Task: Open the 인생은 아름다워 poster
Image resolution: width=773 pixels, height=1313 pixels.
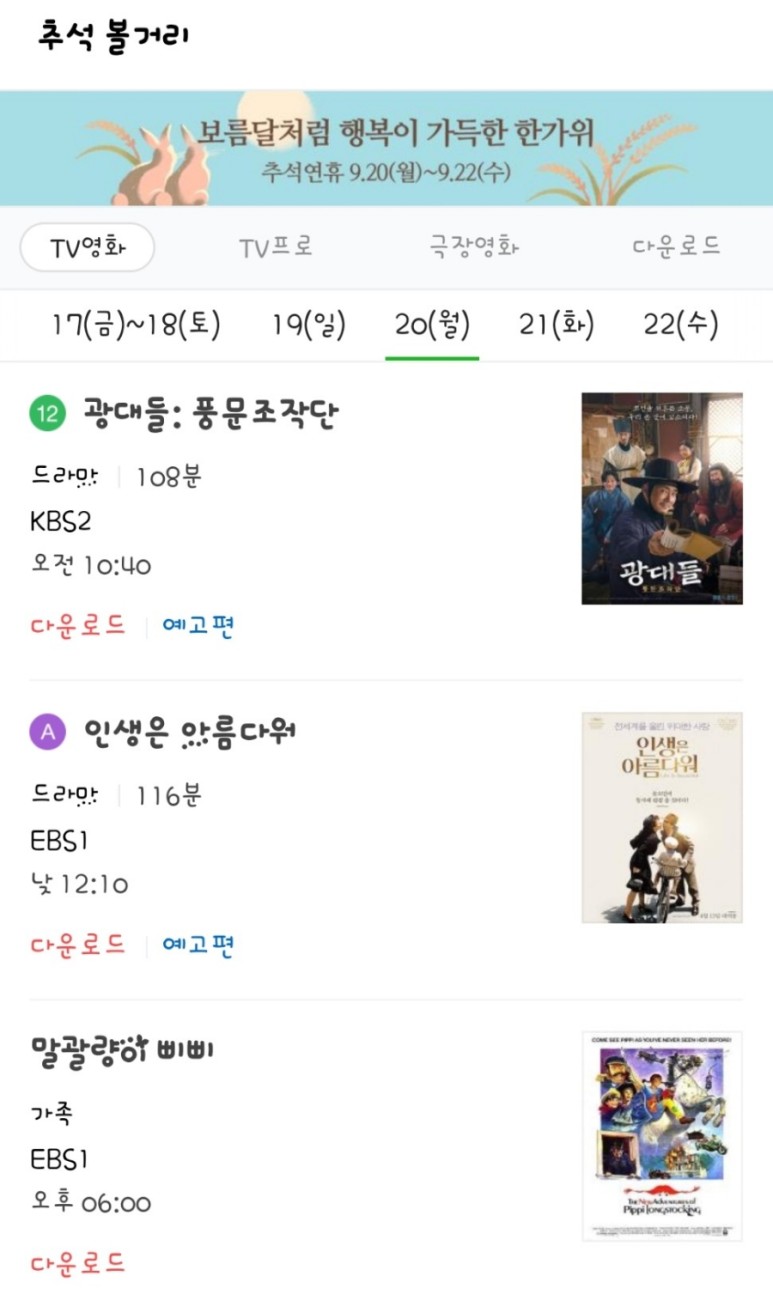Action: pyautogui.click(x=662, y=816)
